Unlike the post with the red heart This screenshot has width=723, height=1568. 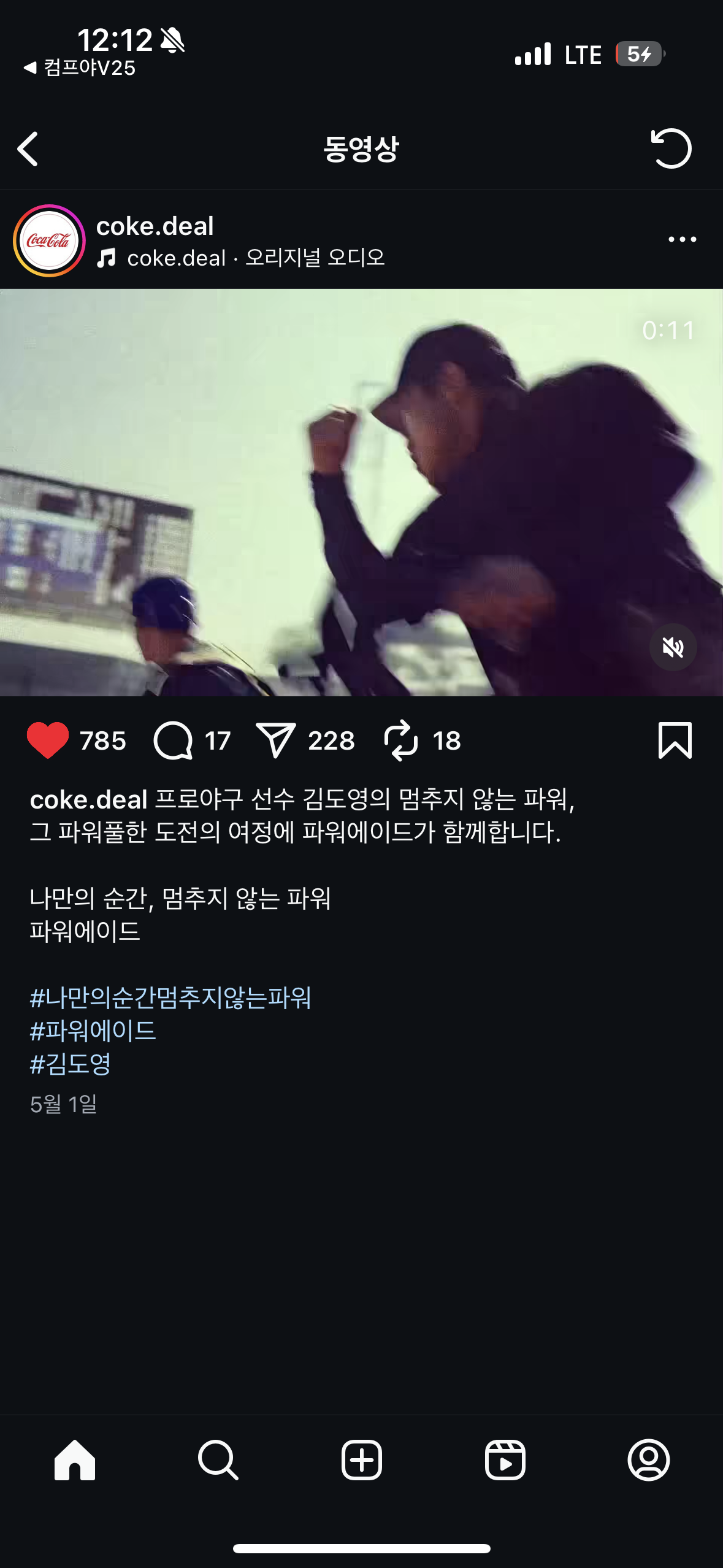pos(48,740)
